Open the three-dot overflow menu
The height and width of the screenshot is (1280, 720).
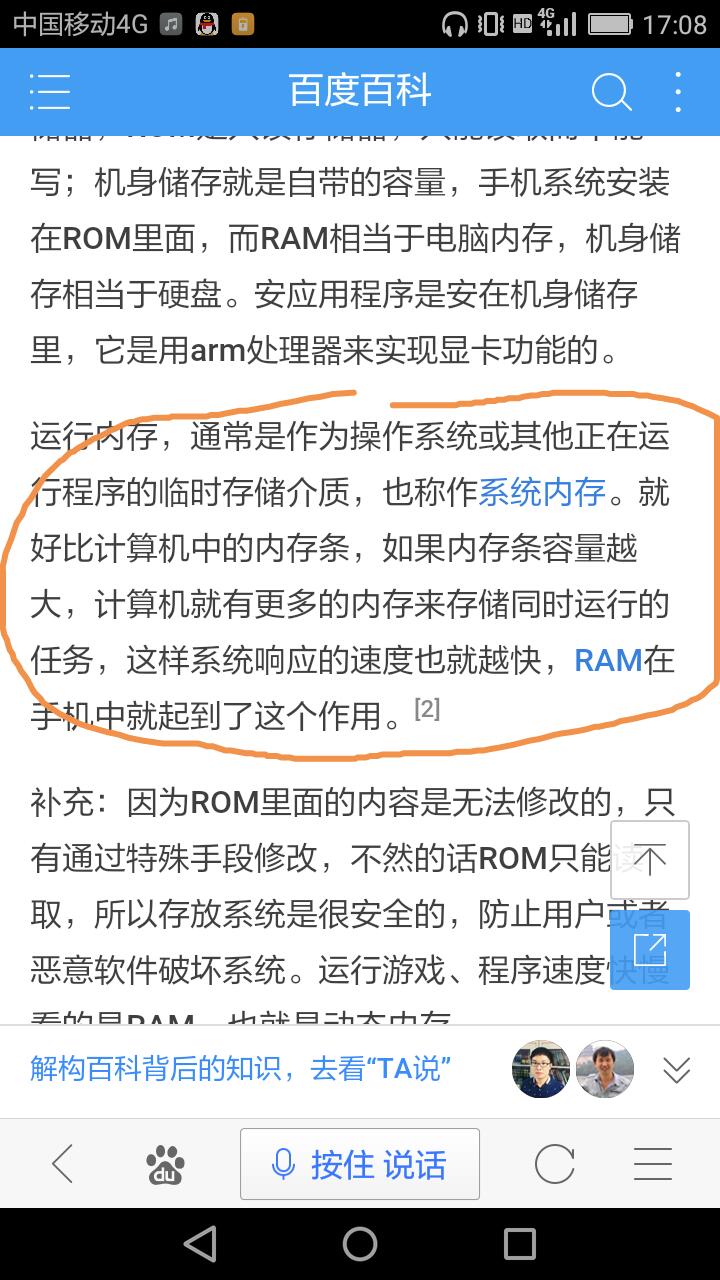(678, 92)
